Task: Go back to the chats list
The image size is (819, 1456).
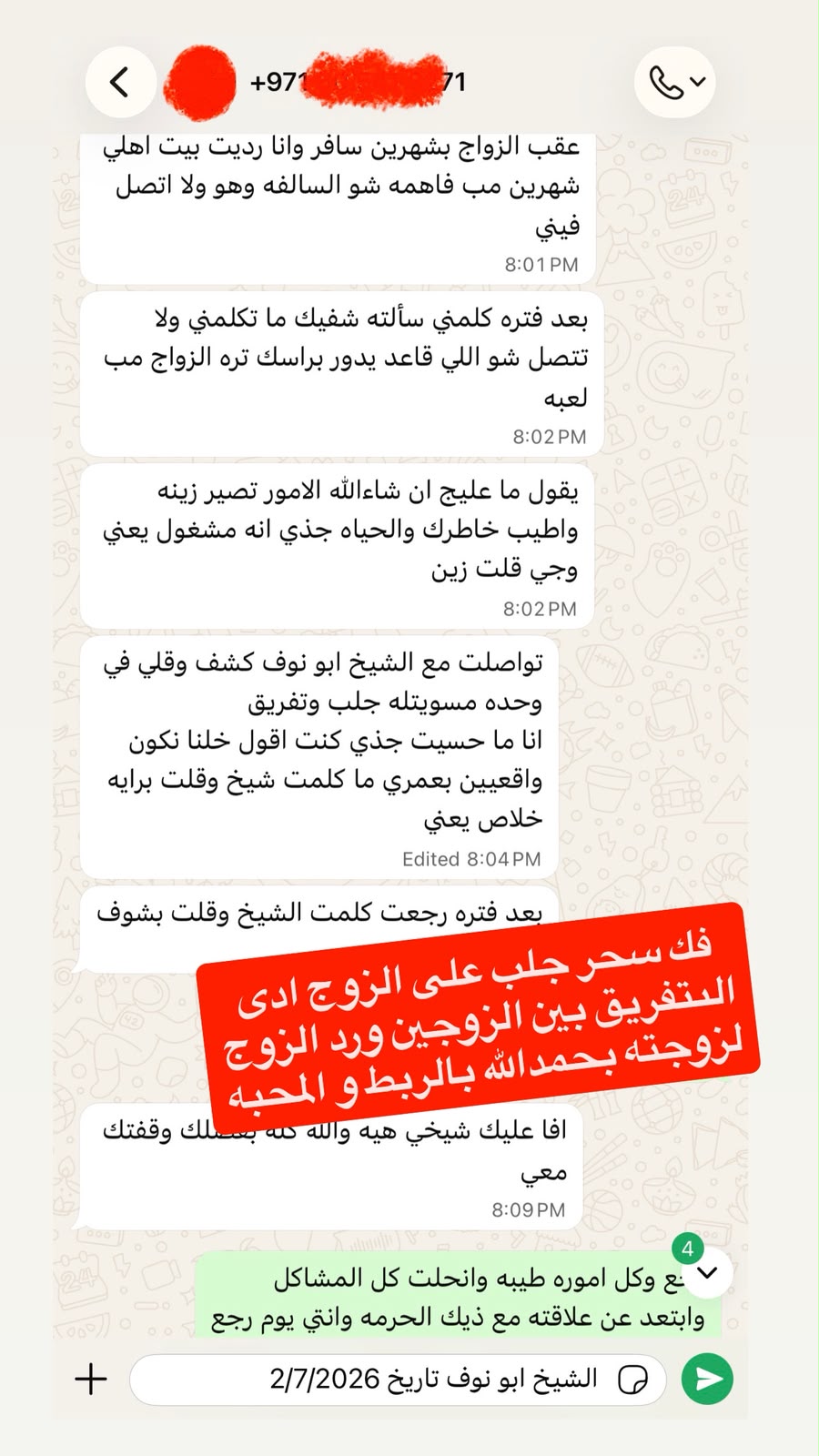Action: (120, 82)
